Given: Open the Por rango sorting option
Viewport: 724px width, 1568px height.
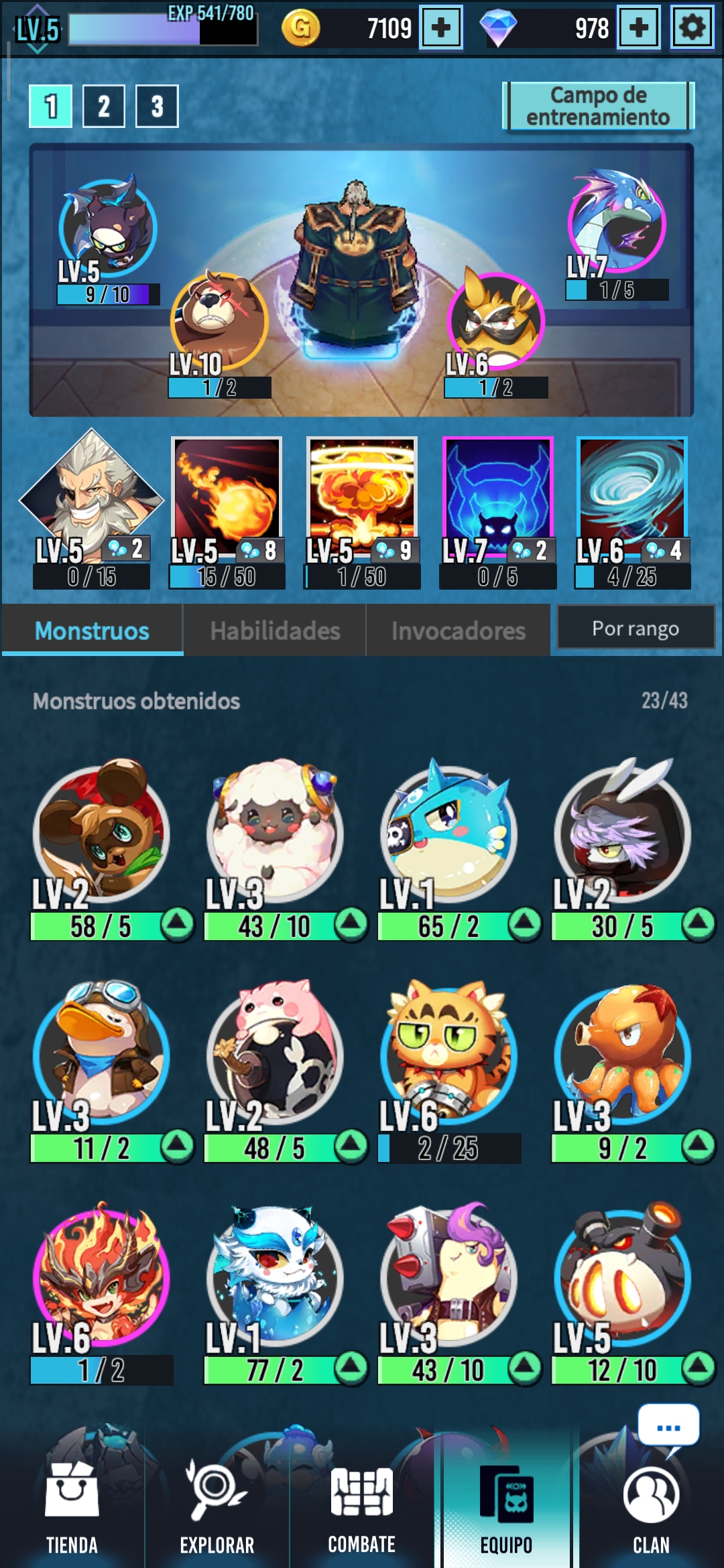Looking at the screenshot, I should point(636,628).
